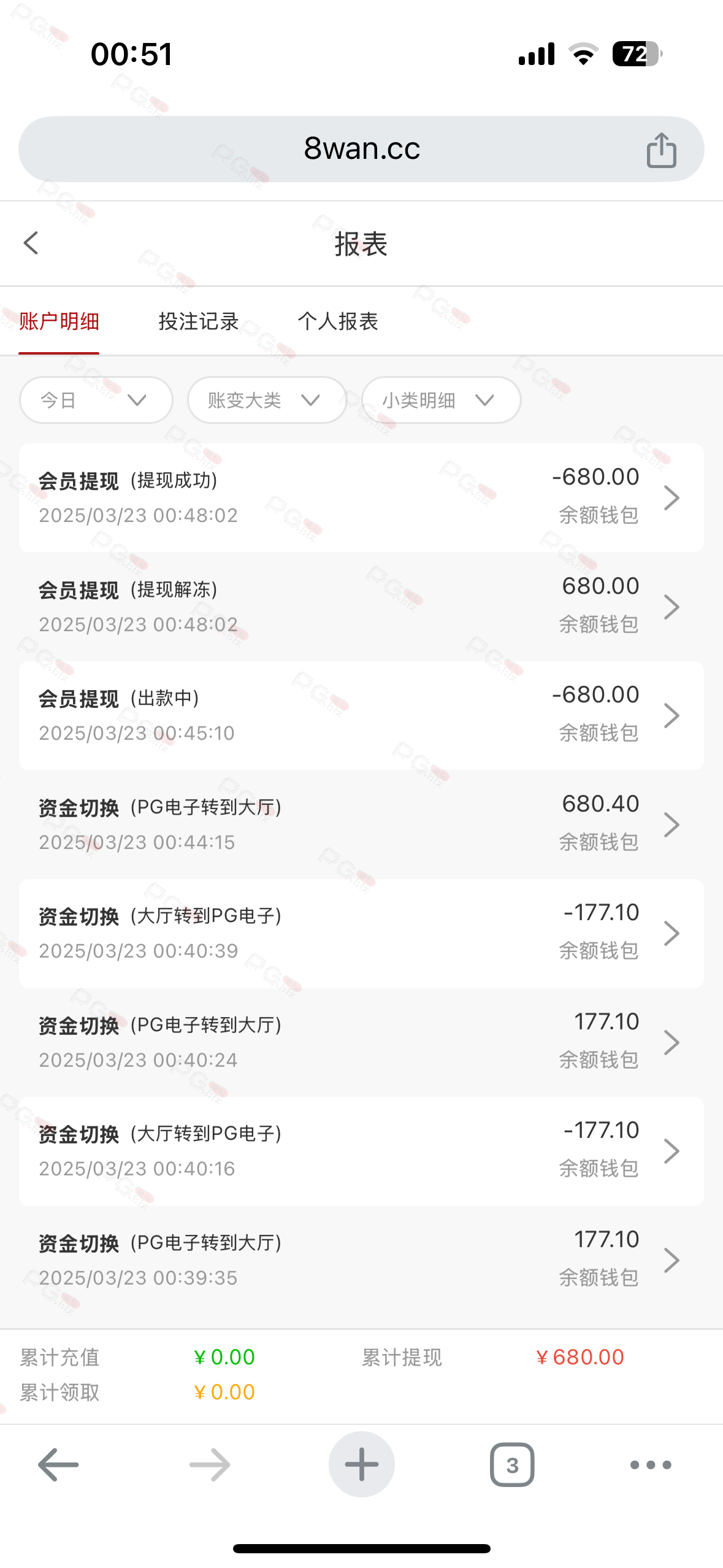The image size is (723, 1568).
Task: Open a new browser tab
Action: 361,1464
